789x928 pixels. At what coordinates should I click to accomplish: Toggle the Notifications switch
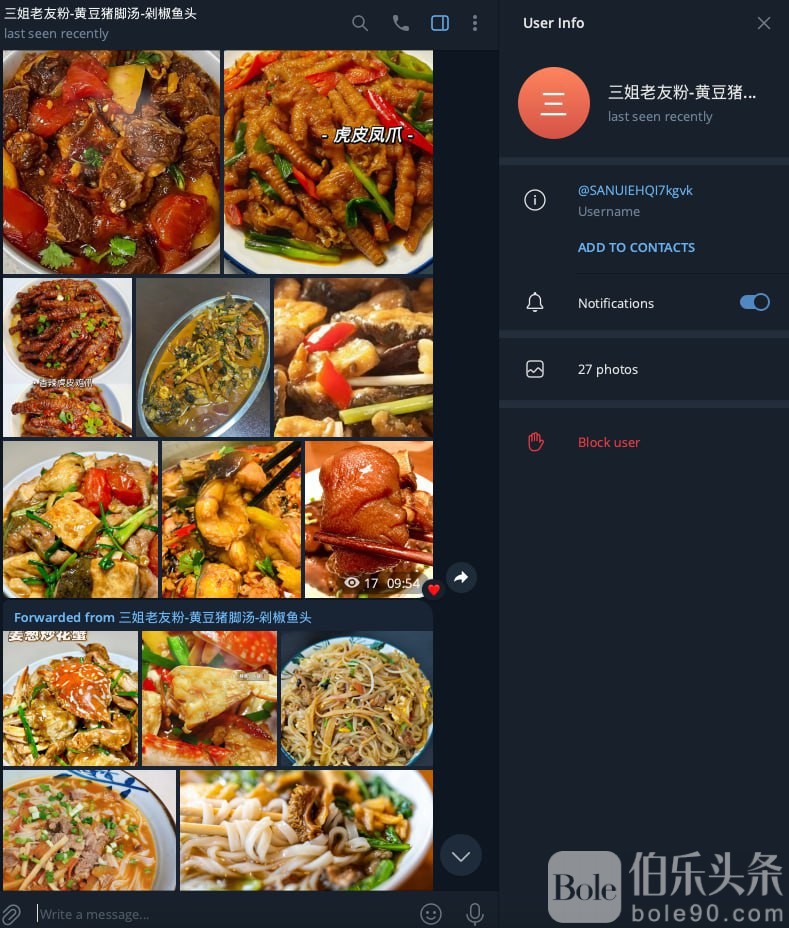tap(754, 302)
